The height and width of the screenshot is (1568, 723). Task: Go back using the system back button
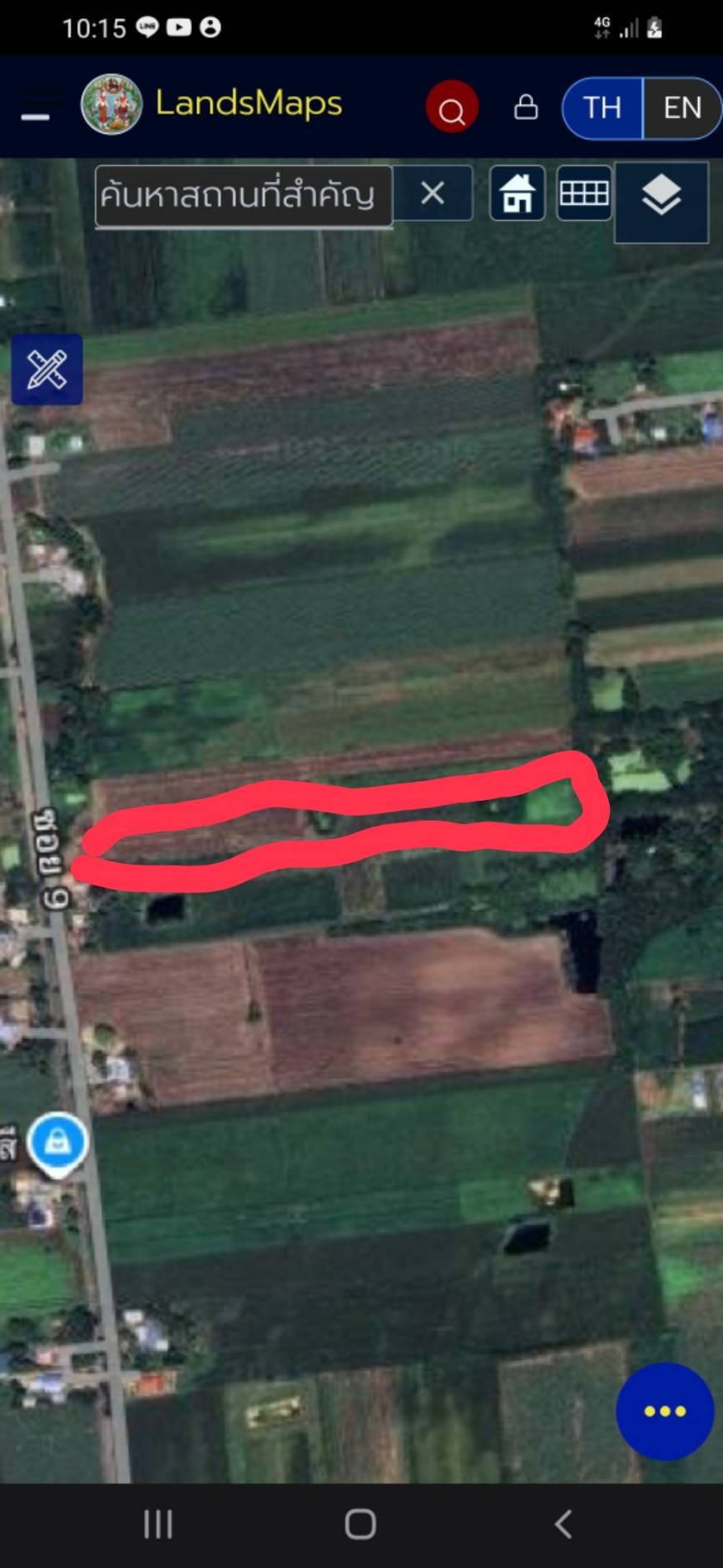click(x=563, y=1524)
